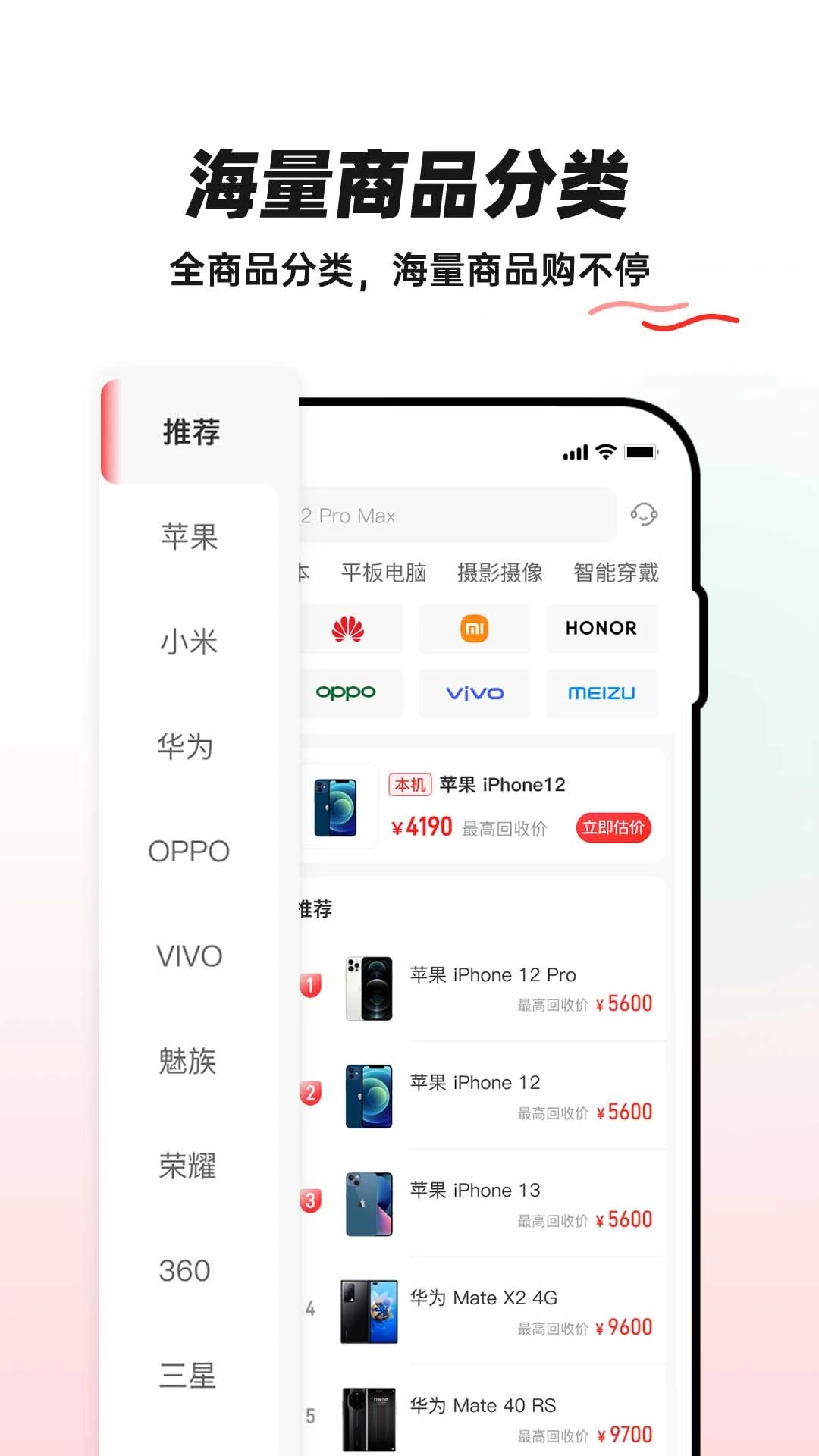Viewport: 819px width, 1456px height.
Task: Select the vivo brand icon
Action: coord(475,692)
